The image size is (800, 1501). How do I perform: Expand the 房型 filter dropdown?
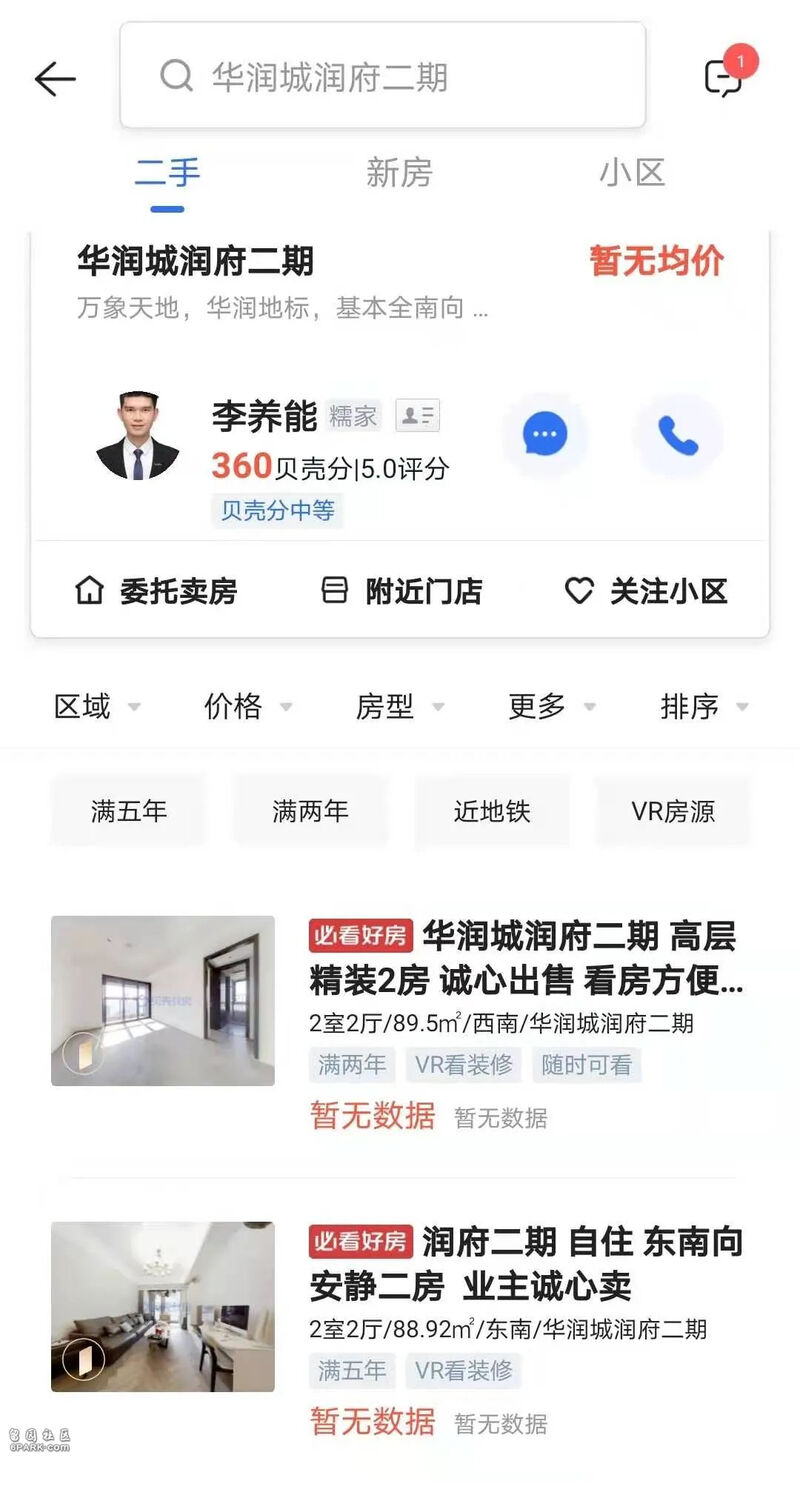[x=400, y=707]
